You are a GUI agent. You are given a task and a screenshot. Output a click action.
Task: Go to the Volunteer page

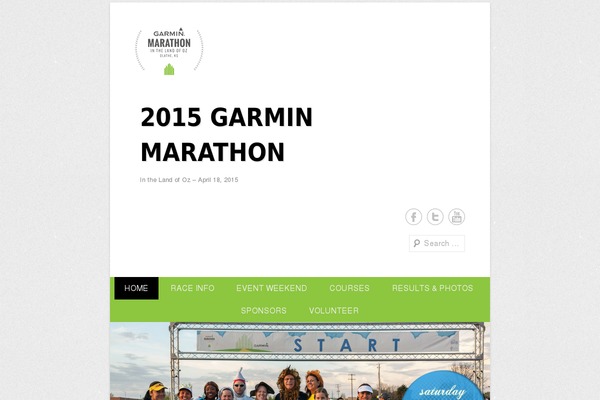pos(333,311)
